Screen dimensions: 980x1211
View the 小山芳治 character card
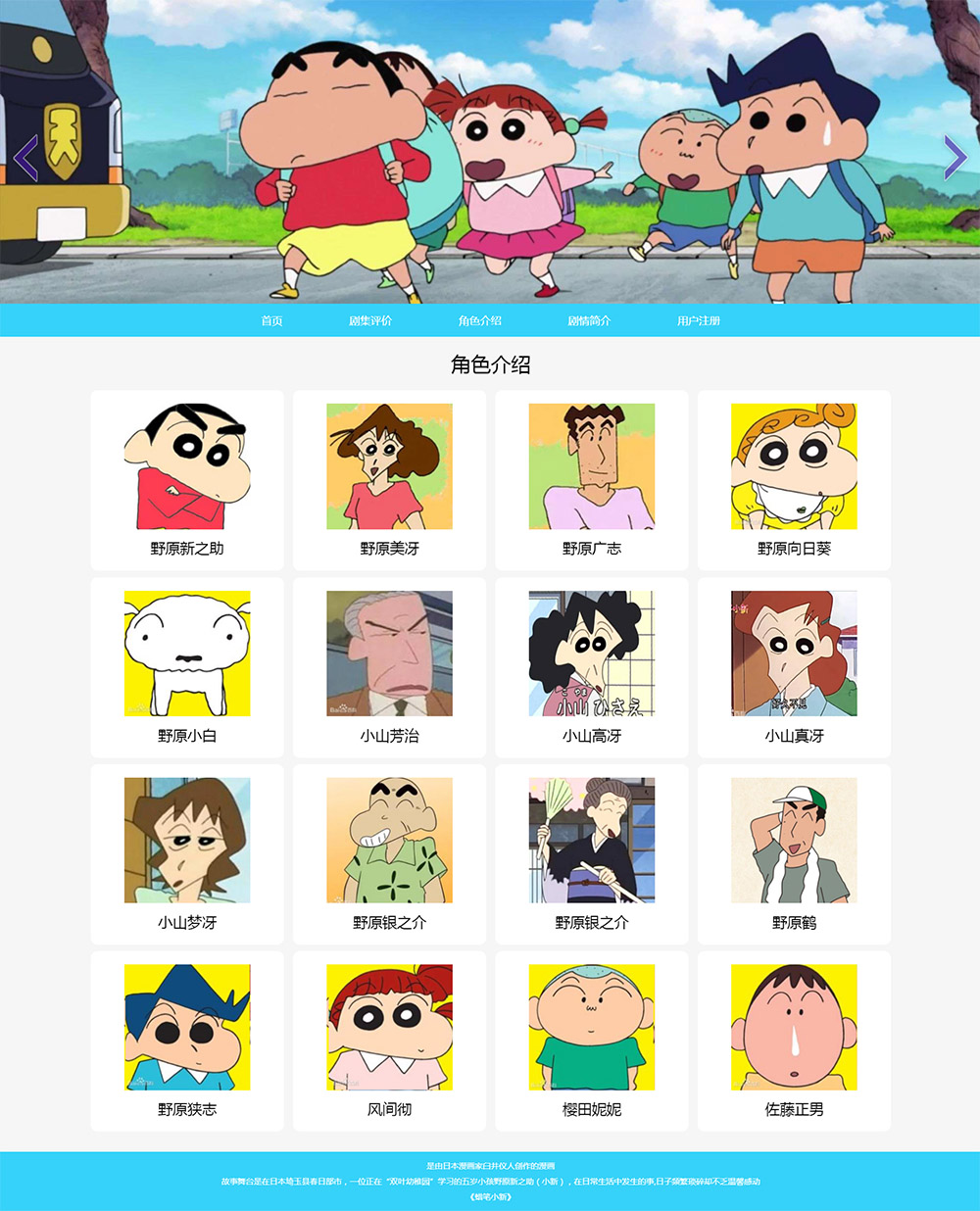(x=389, y=666)
